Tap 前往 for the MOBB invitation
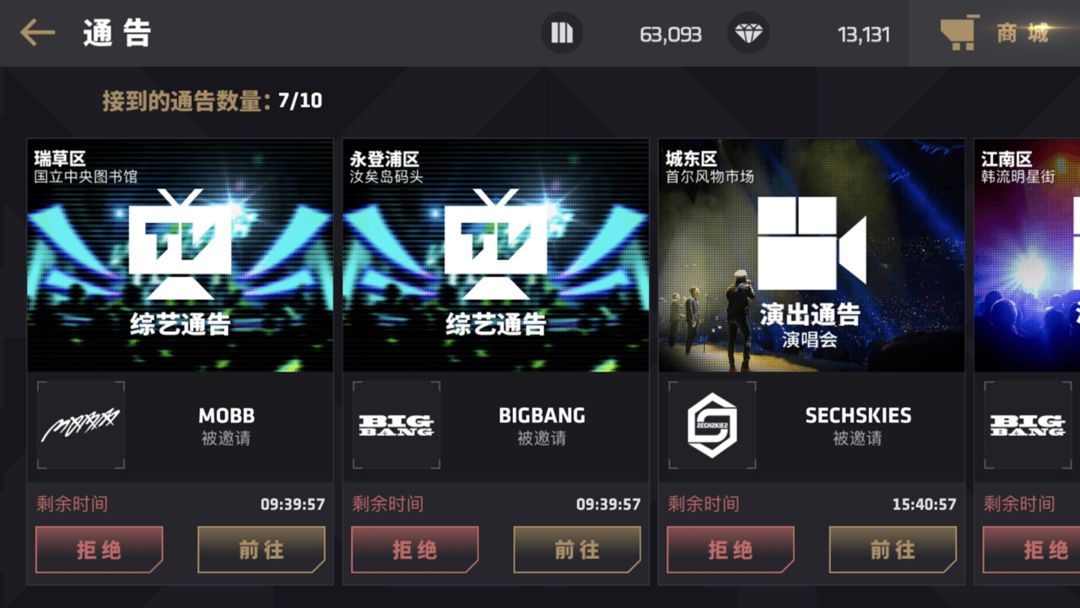 click(261, 549)
